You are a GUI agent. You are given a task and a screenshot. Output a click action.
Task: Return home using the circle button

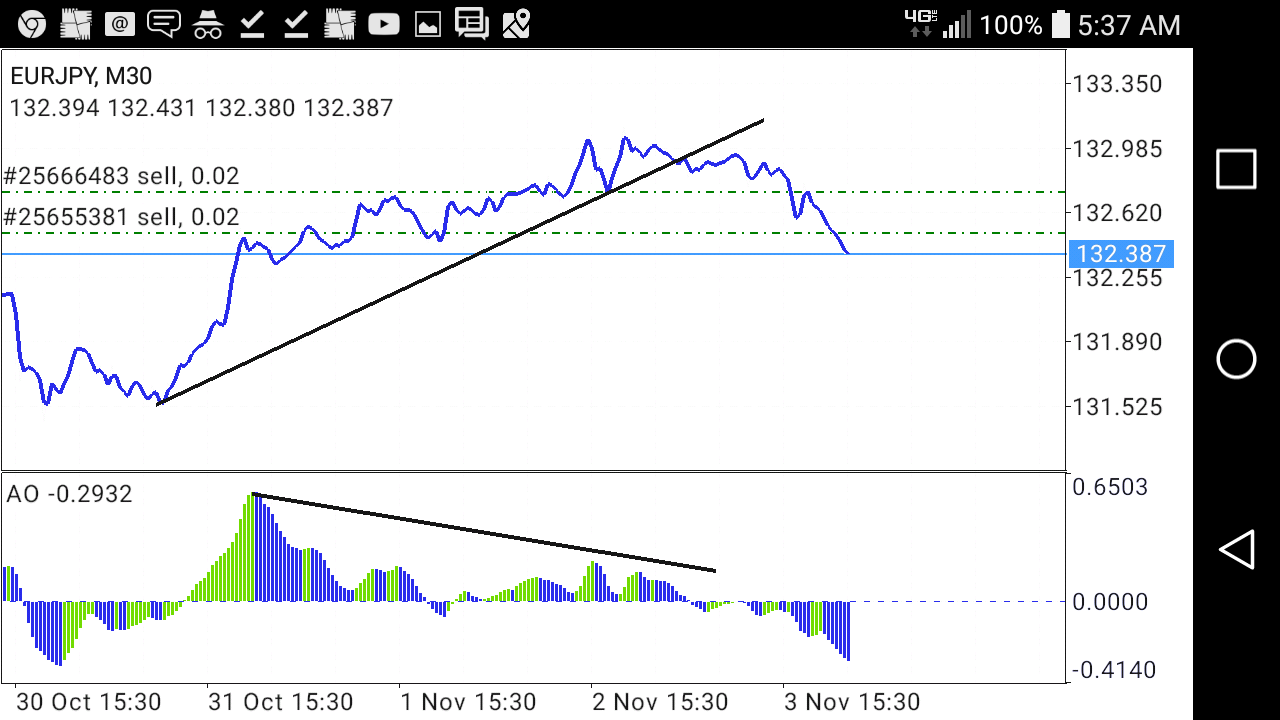(1236, 359)
